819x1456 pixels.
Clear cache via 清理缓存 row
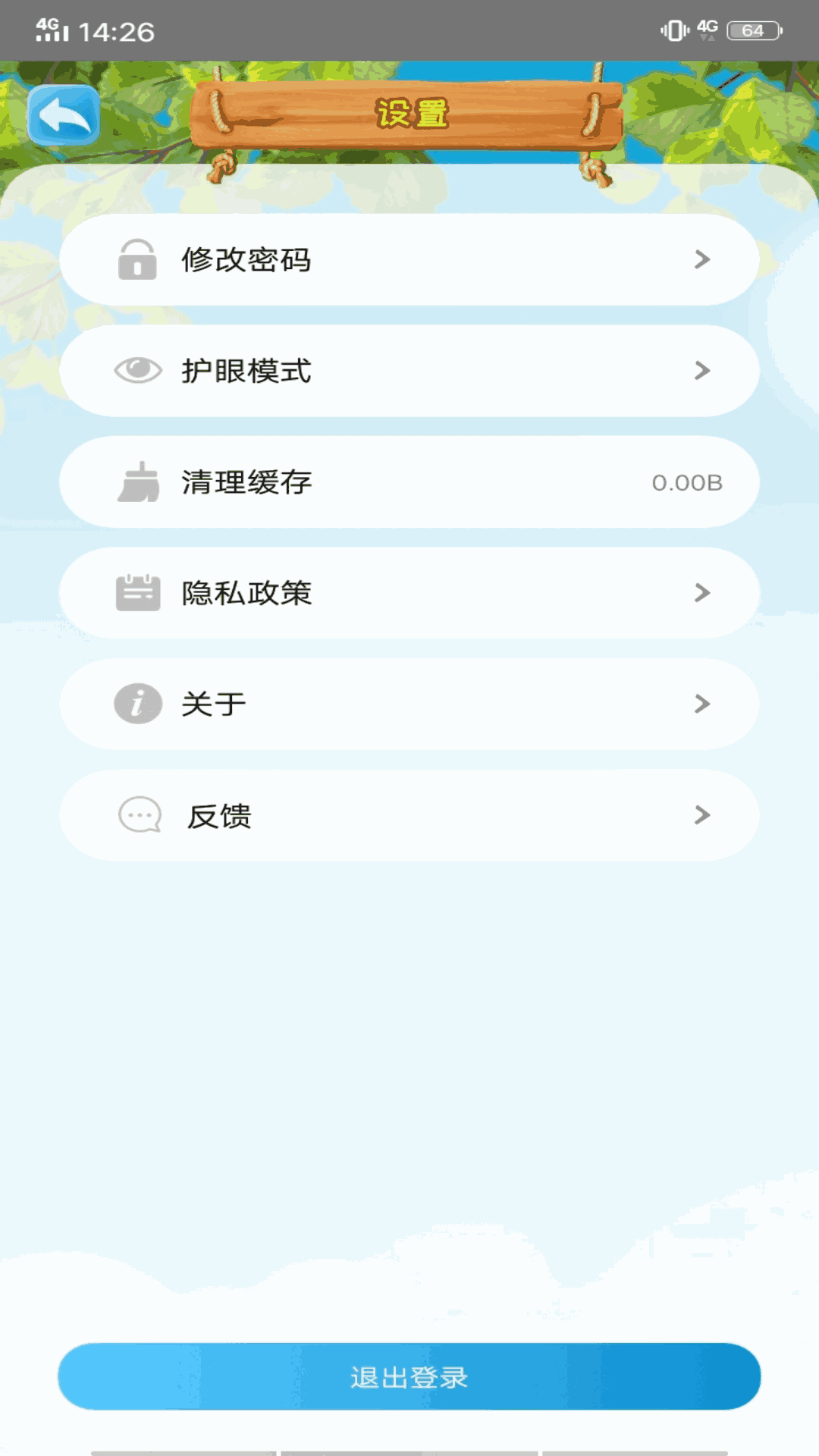pyautogui.click(x=409, y=482)
